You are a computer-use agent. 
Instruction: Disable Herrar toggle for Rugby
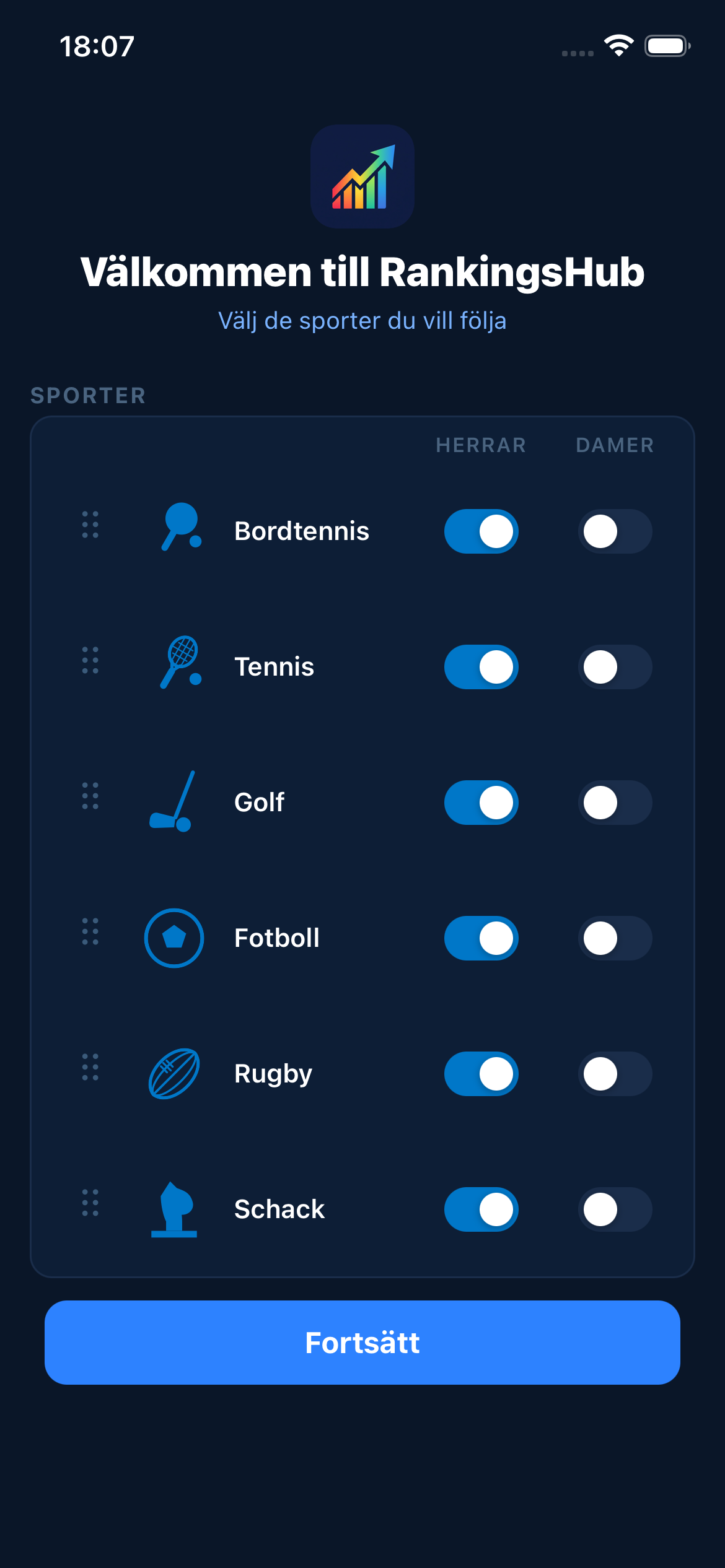tap(481, 1074)
